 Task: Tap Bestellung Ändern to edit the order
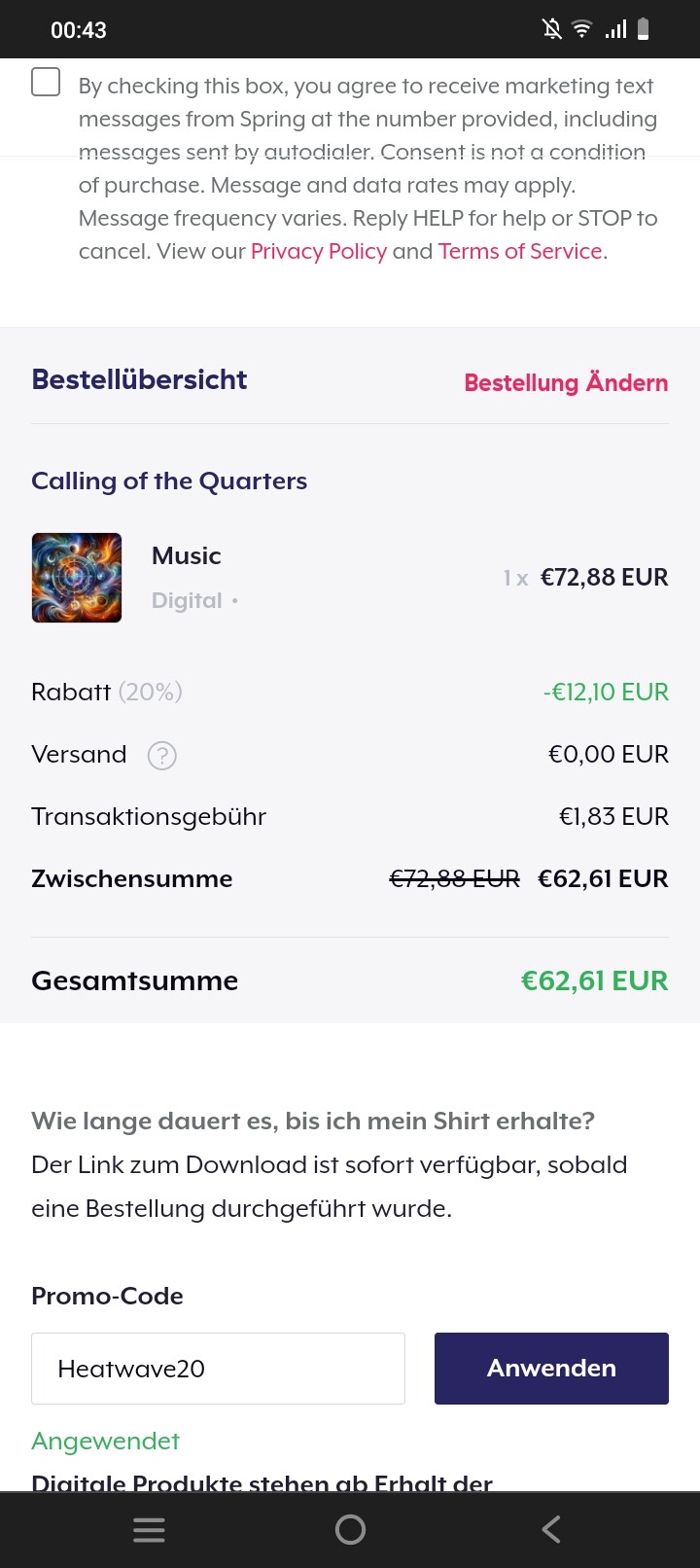tap(566, 382)
